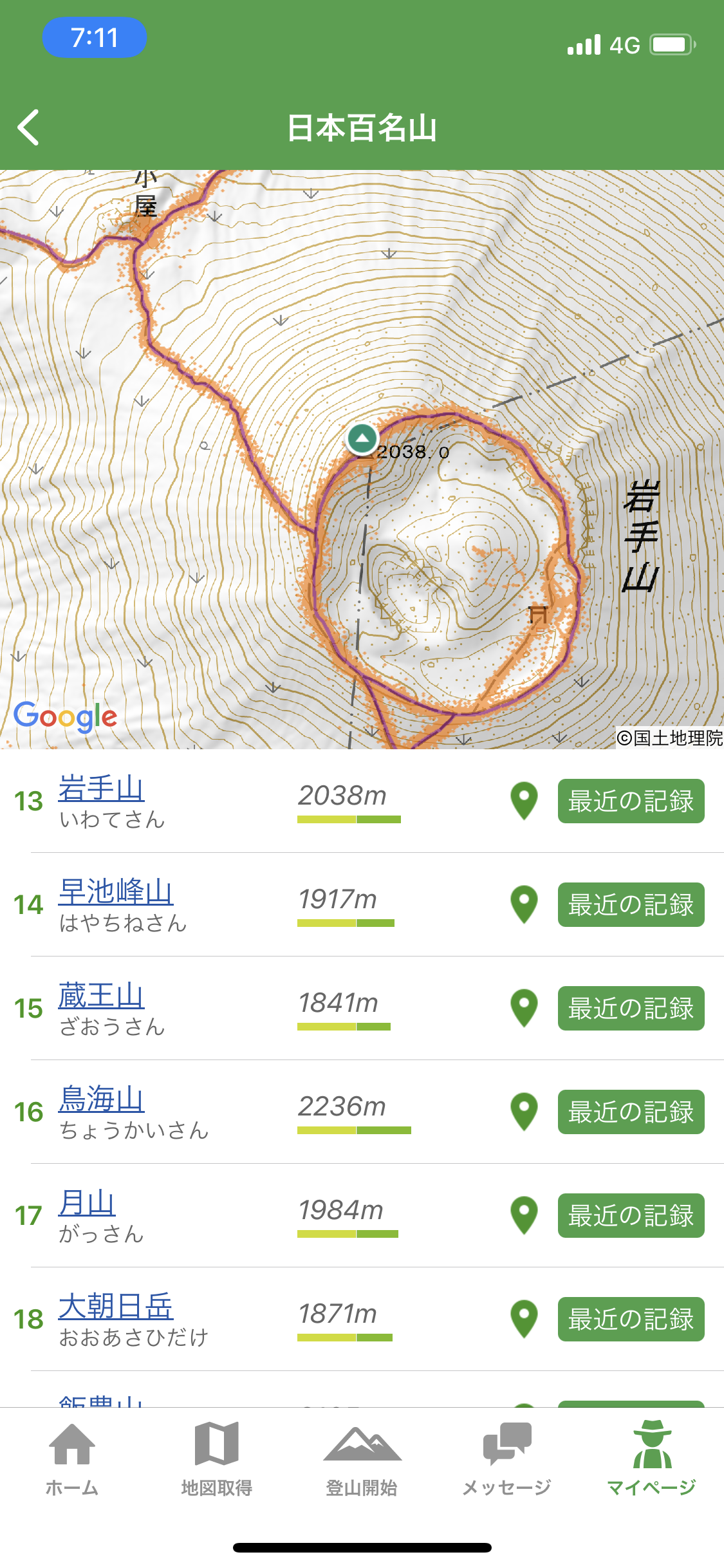This screenshot has width=724, height=1568.
Task: Show 月山 location with its map pin
Action: pyautogui.click(x=524, y=1215)
